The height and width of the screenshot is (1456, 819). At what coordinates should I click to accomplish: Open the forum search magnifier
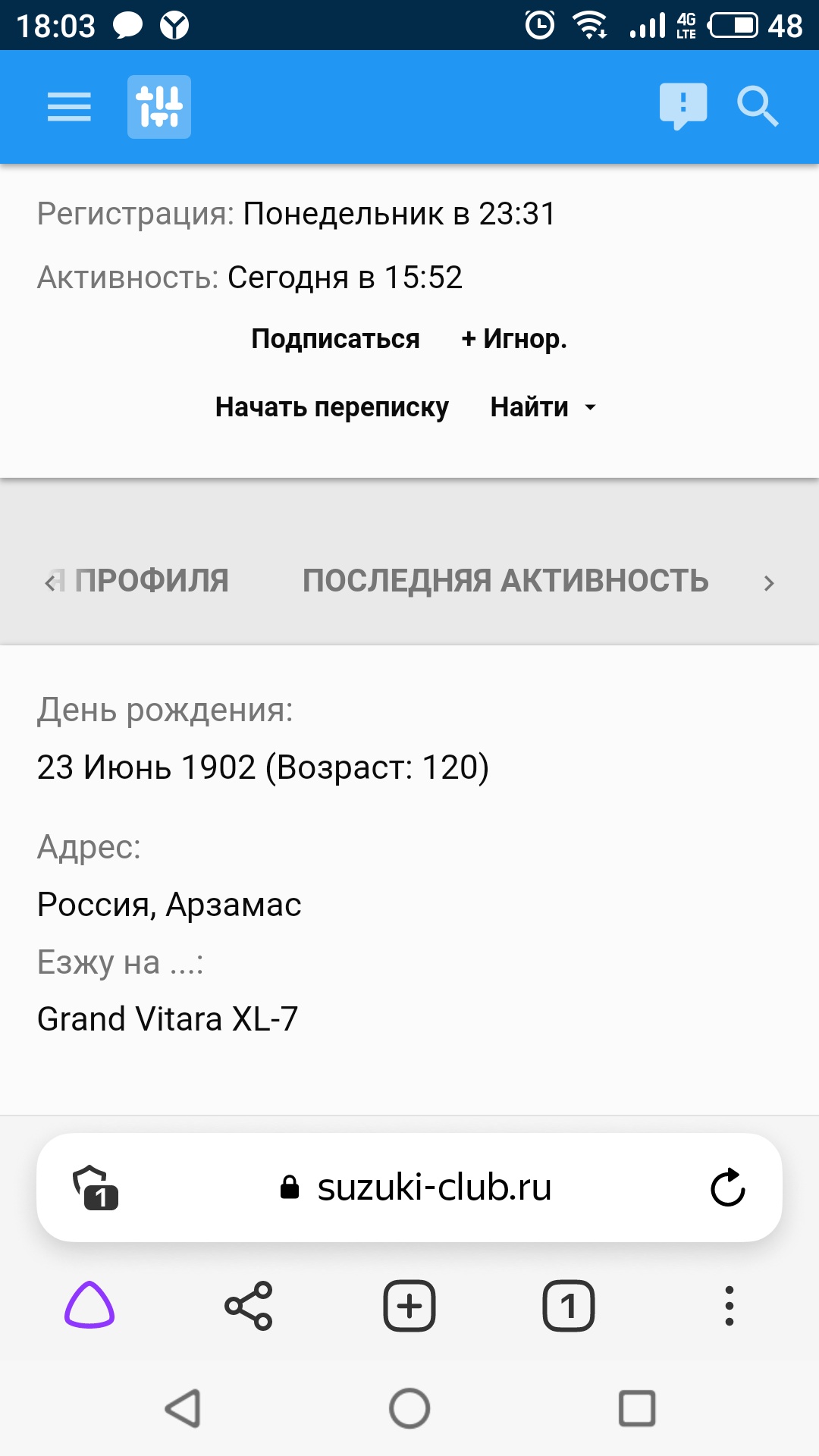(758, 106)
